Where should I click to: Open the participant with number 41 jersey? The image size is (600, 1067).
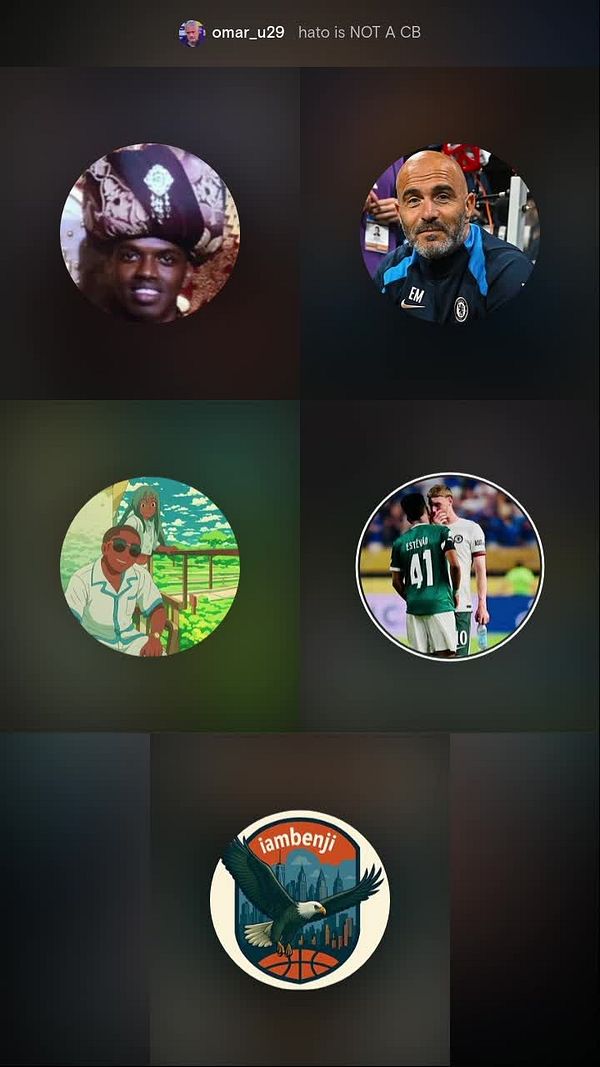tap(450, 566)
